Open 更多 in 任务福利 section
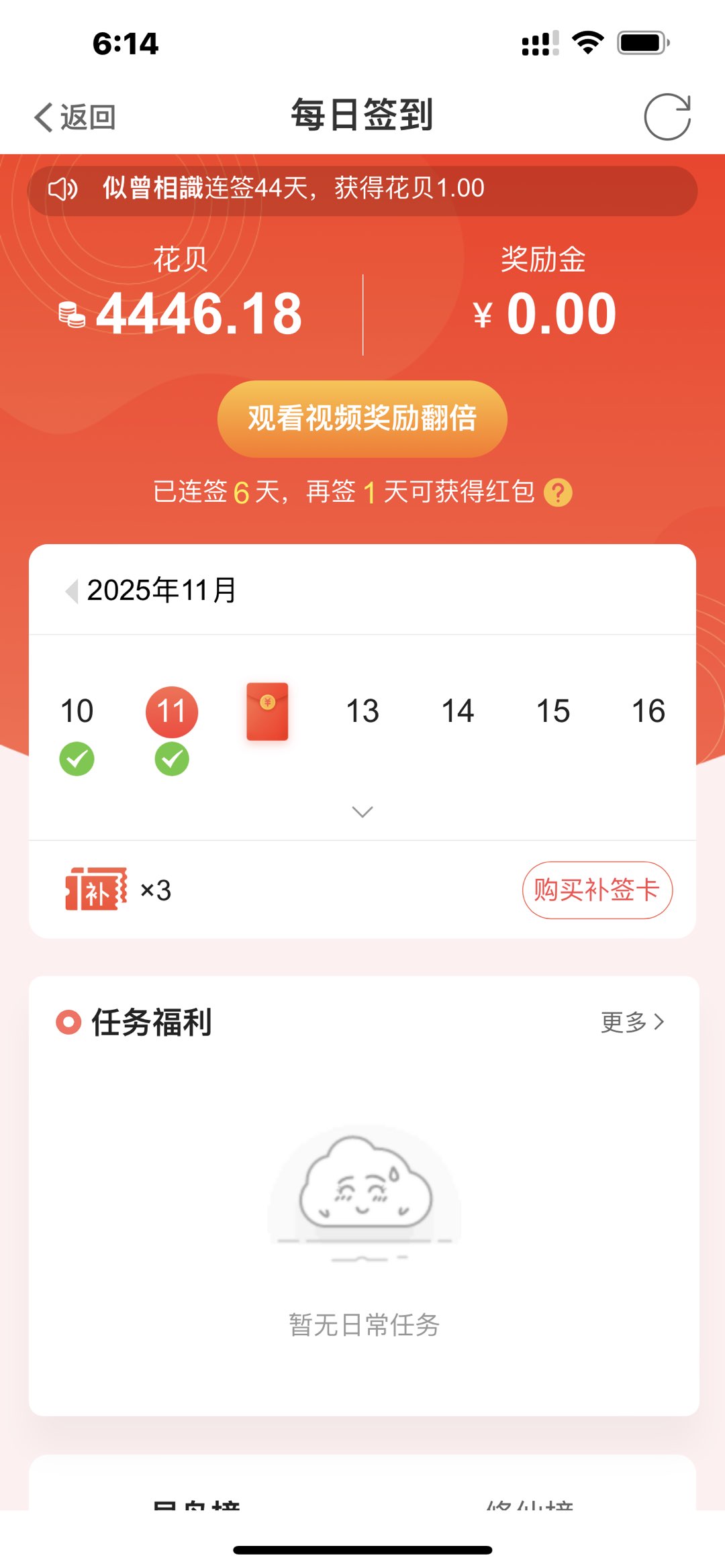The image size is (725, 1568). point(632,1022)
